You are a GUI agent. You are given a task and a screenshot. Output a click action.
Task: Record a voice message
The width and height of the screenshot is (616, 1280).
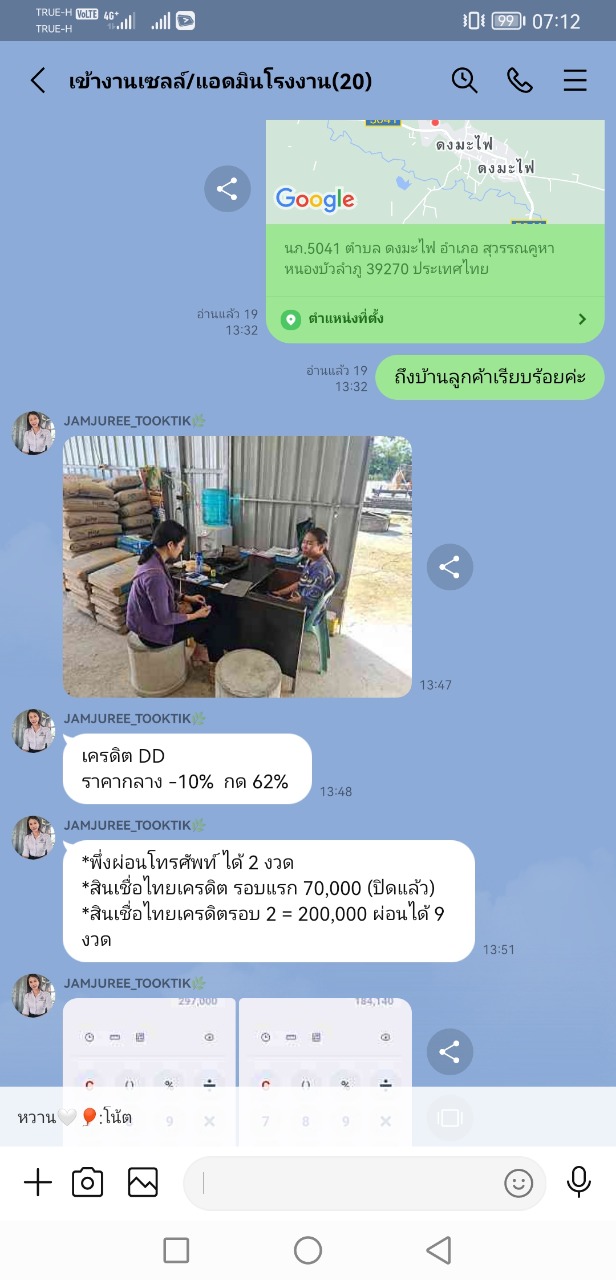click(578, 1183)
